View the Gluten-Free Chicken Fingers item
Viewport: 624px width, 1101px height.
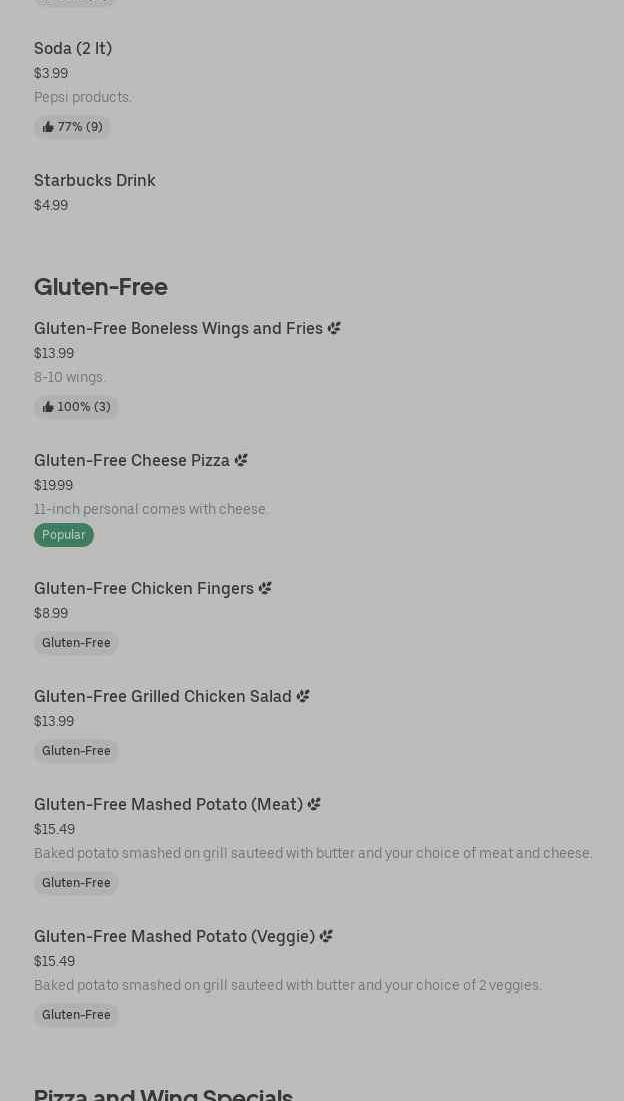point(144,589)
